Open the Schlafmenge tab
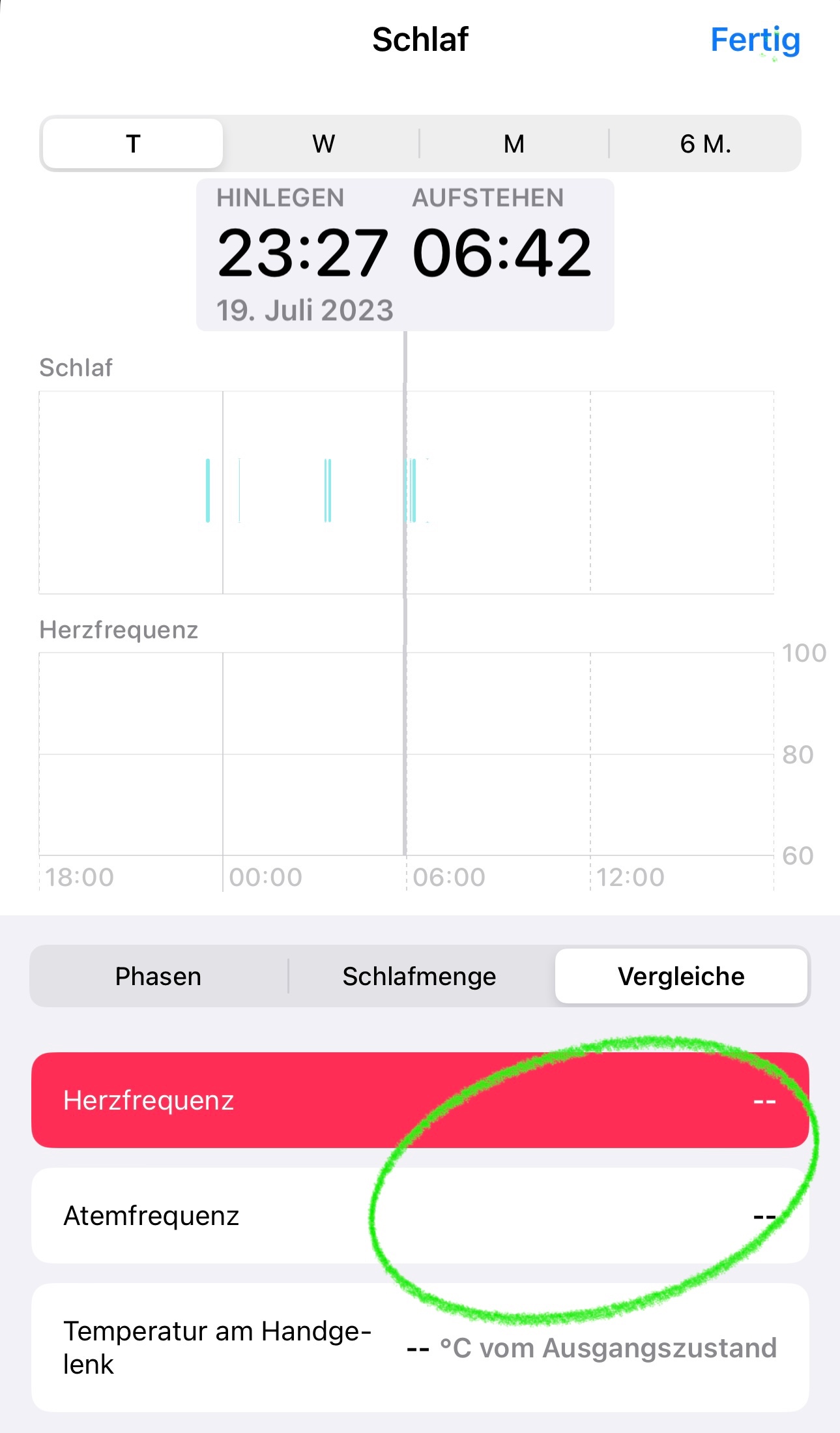 419,976
